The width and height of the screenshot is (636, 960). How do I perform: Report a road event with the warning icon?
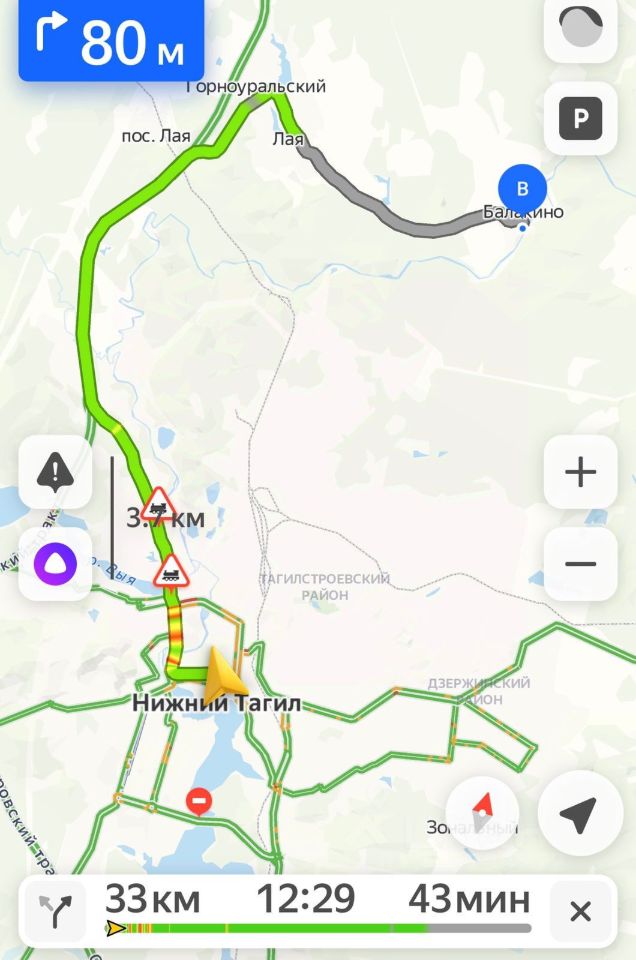(55, 472)
